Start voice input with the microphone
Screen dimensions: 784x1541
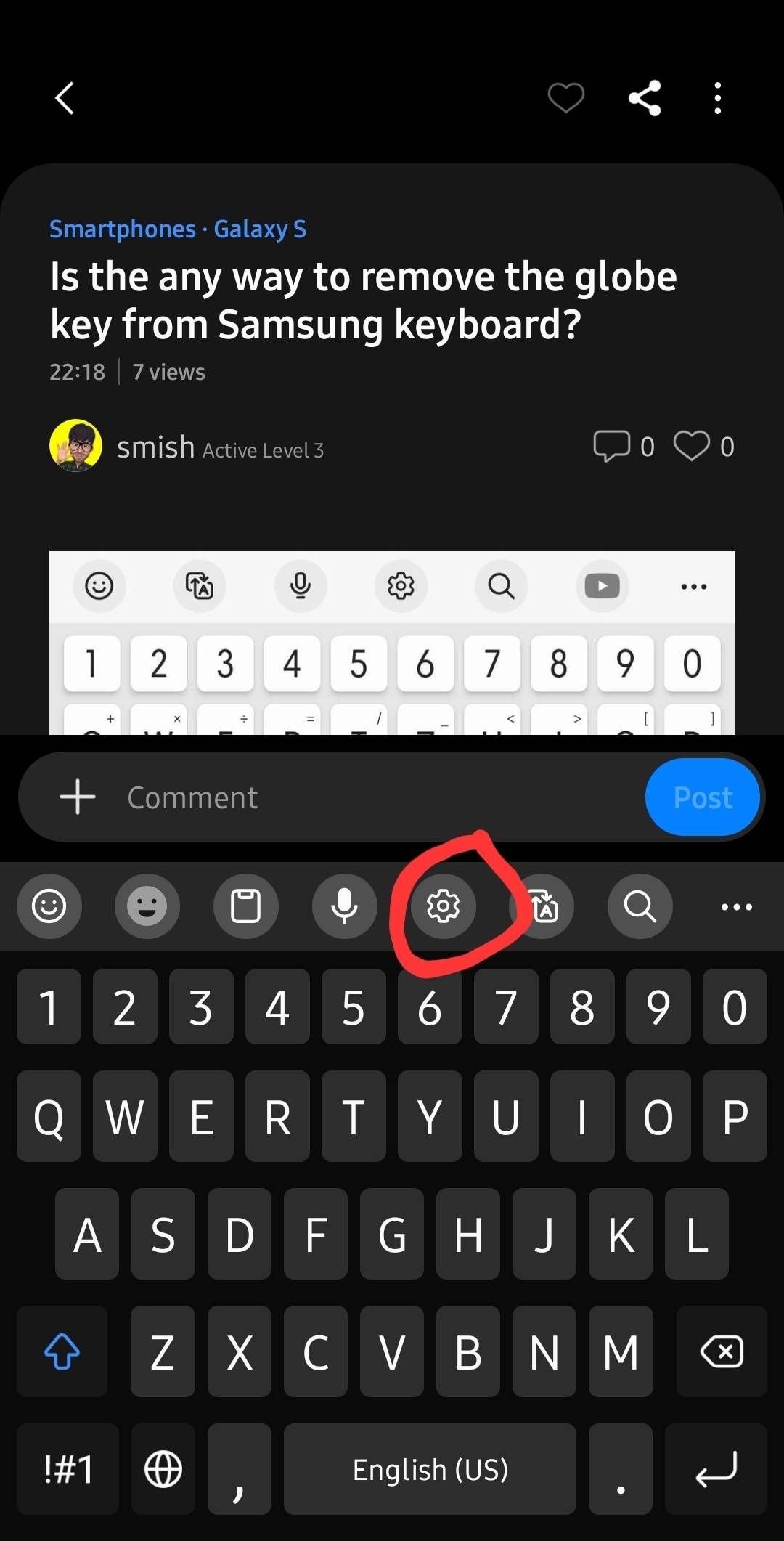point(344,906)
